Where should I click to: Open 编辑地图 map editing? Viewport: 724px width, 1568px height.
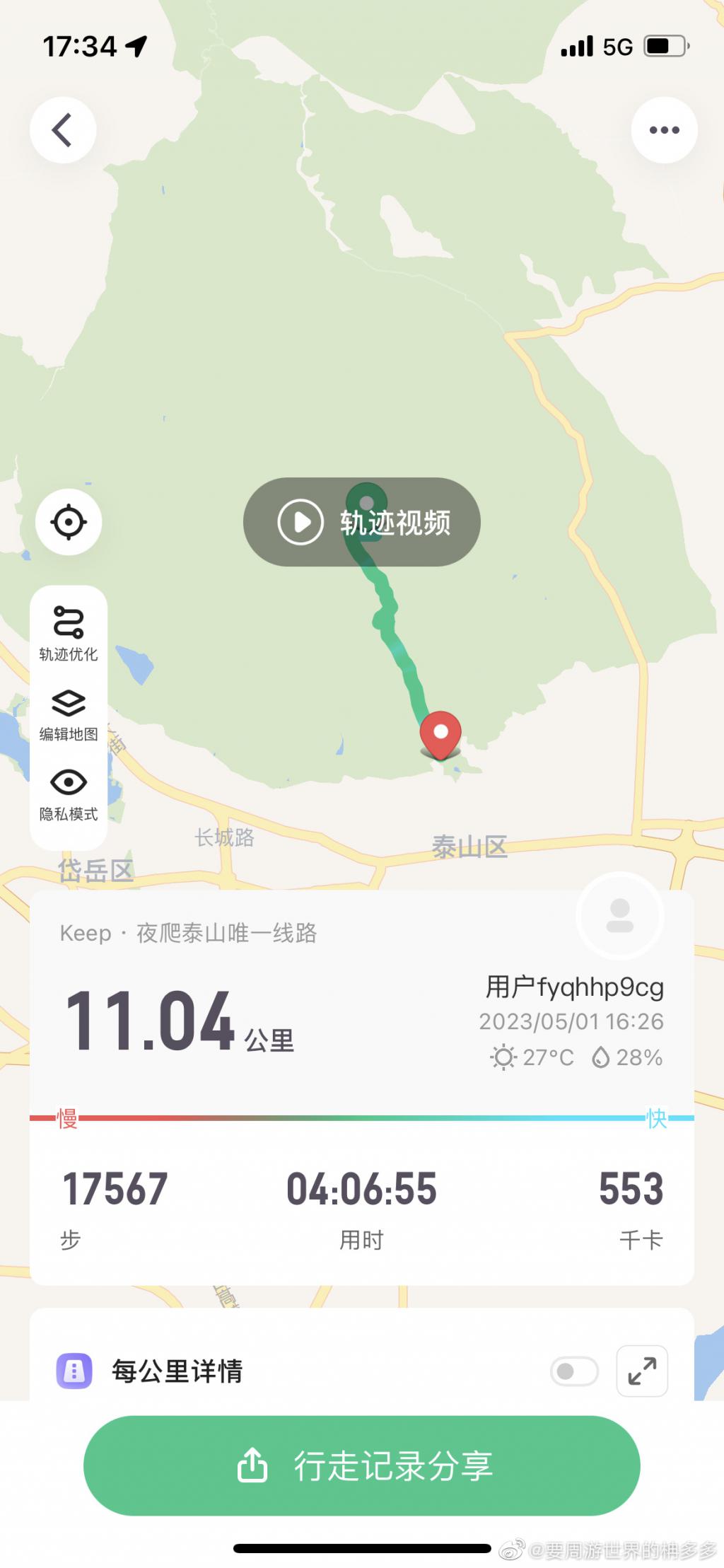[69, 714]
